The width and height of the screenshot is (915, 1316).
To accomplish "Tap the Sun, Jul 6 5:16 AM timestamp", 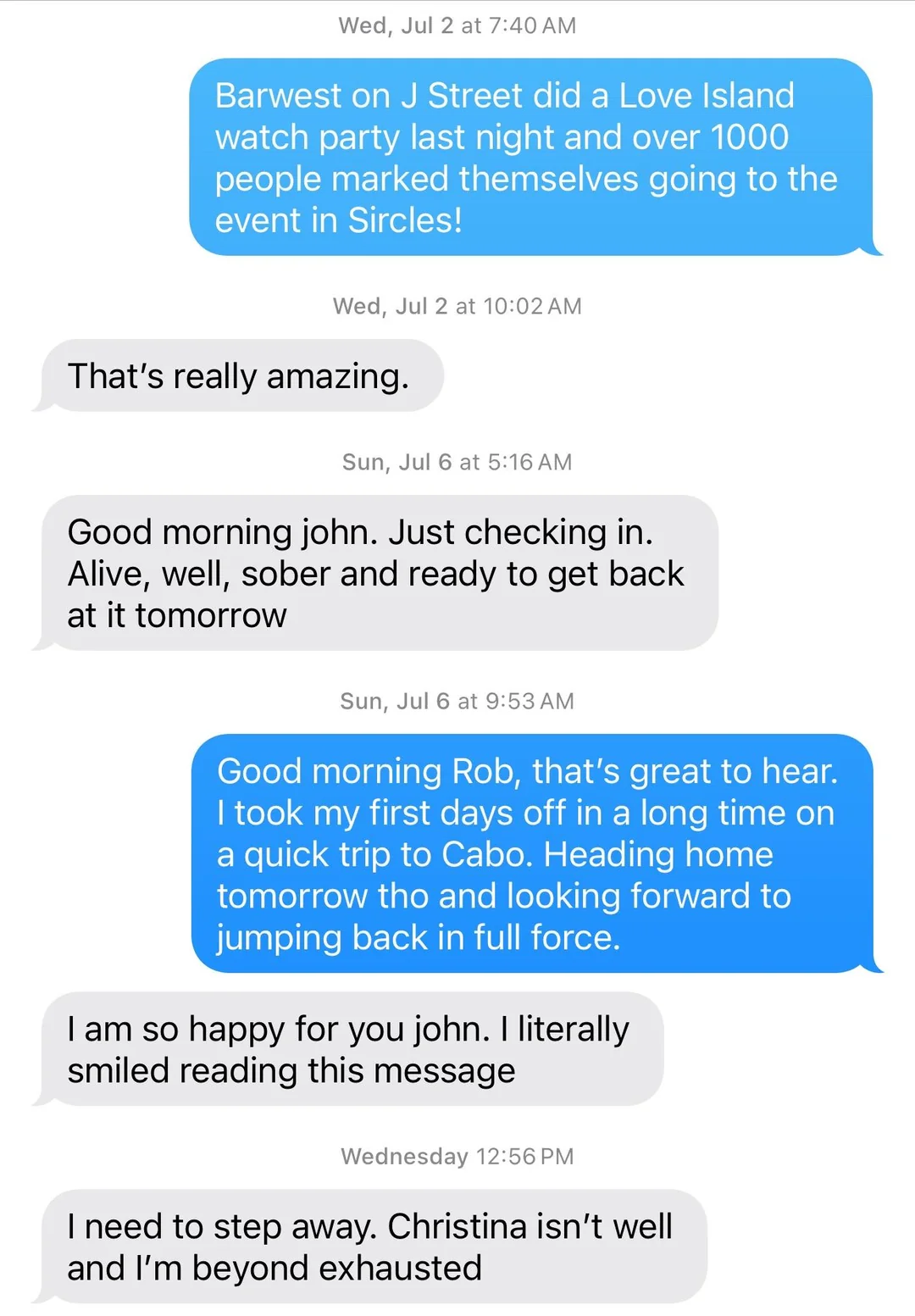I will click(x=456, y=462).
